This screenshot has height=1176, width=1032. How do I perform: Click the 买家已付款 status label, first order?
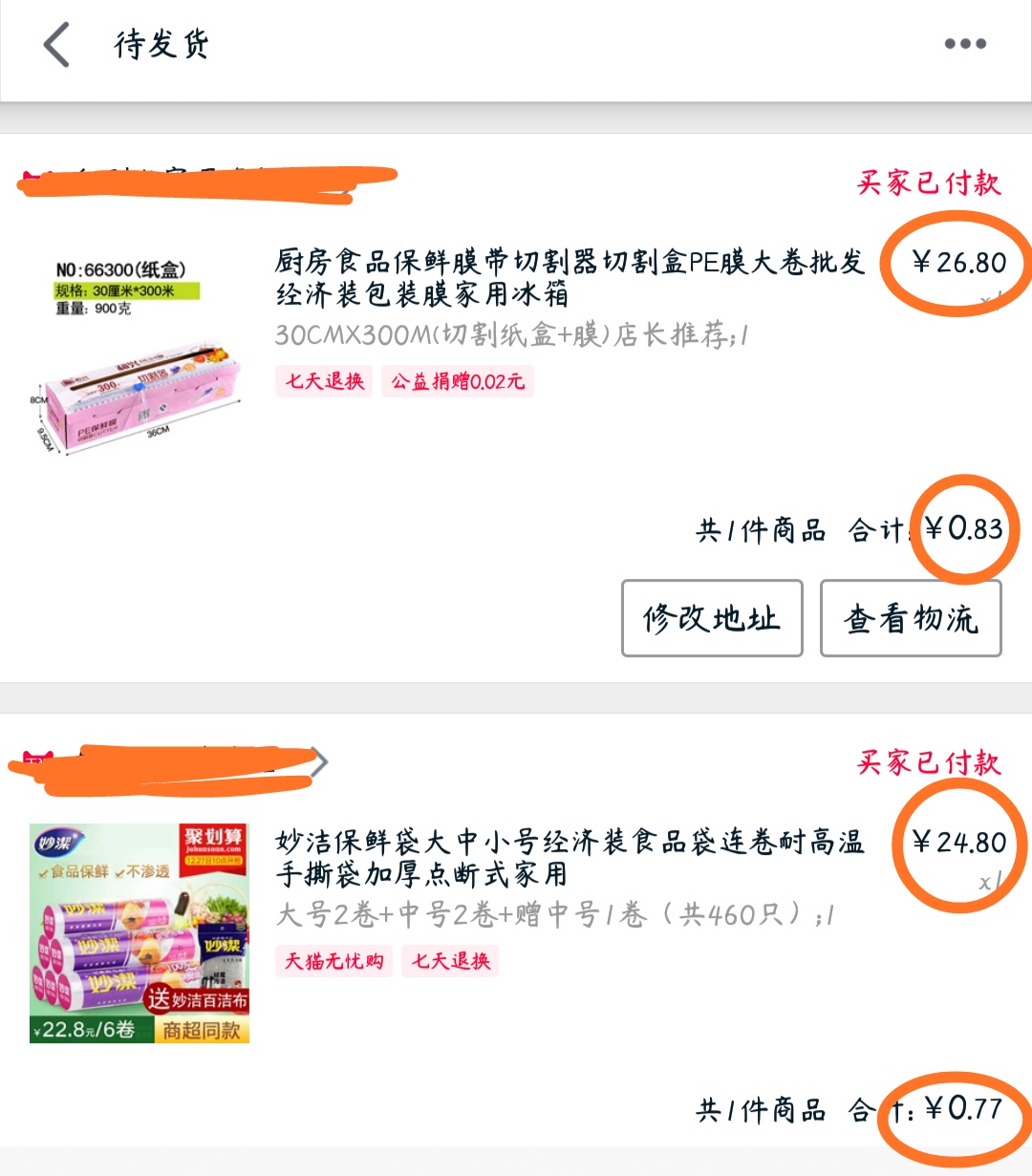pyautogui.click(x=929, y=182)
